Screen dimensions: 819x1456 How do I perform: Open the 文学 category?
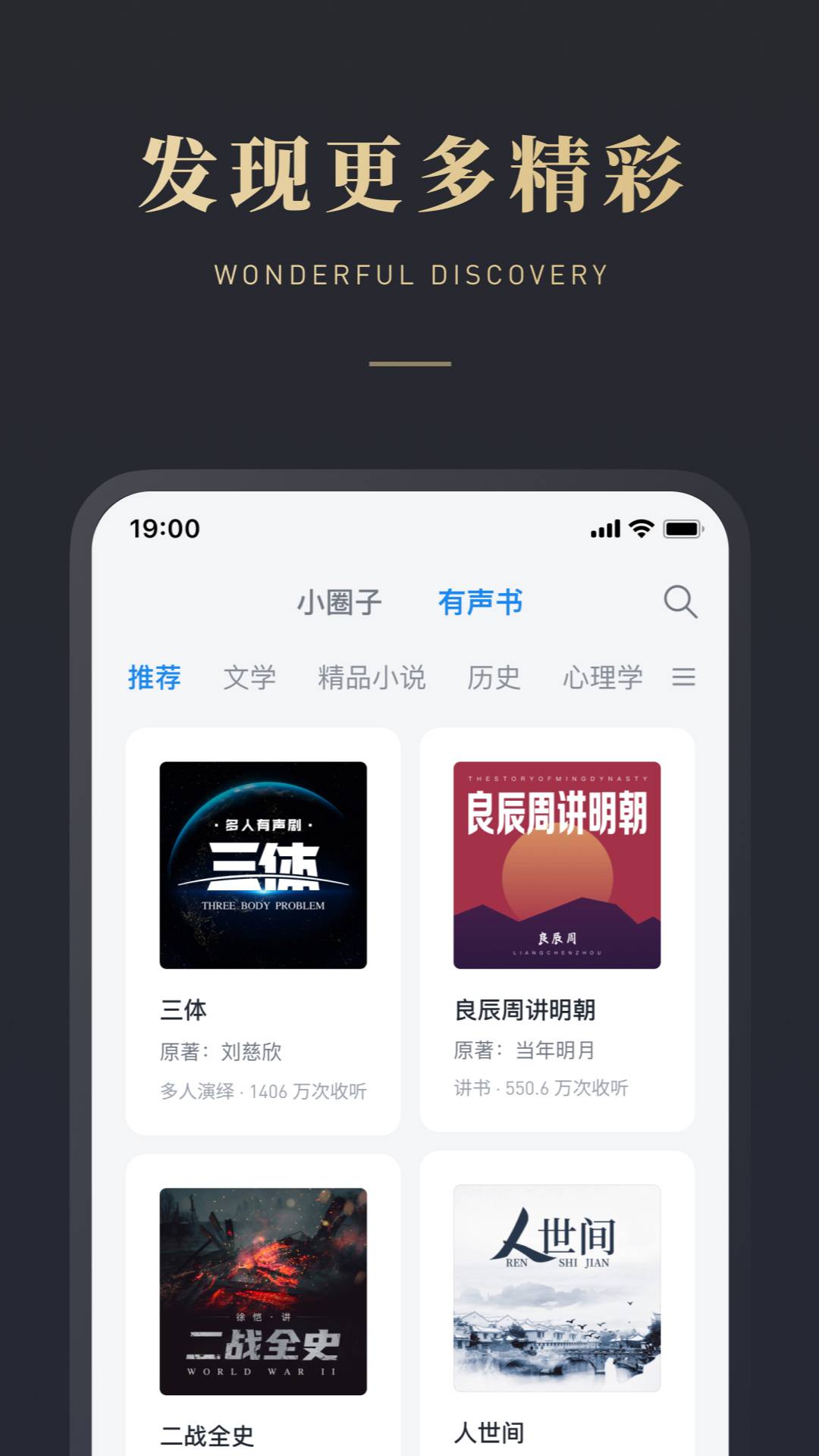coord(250,679)
